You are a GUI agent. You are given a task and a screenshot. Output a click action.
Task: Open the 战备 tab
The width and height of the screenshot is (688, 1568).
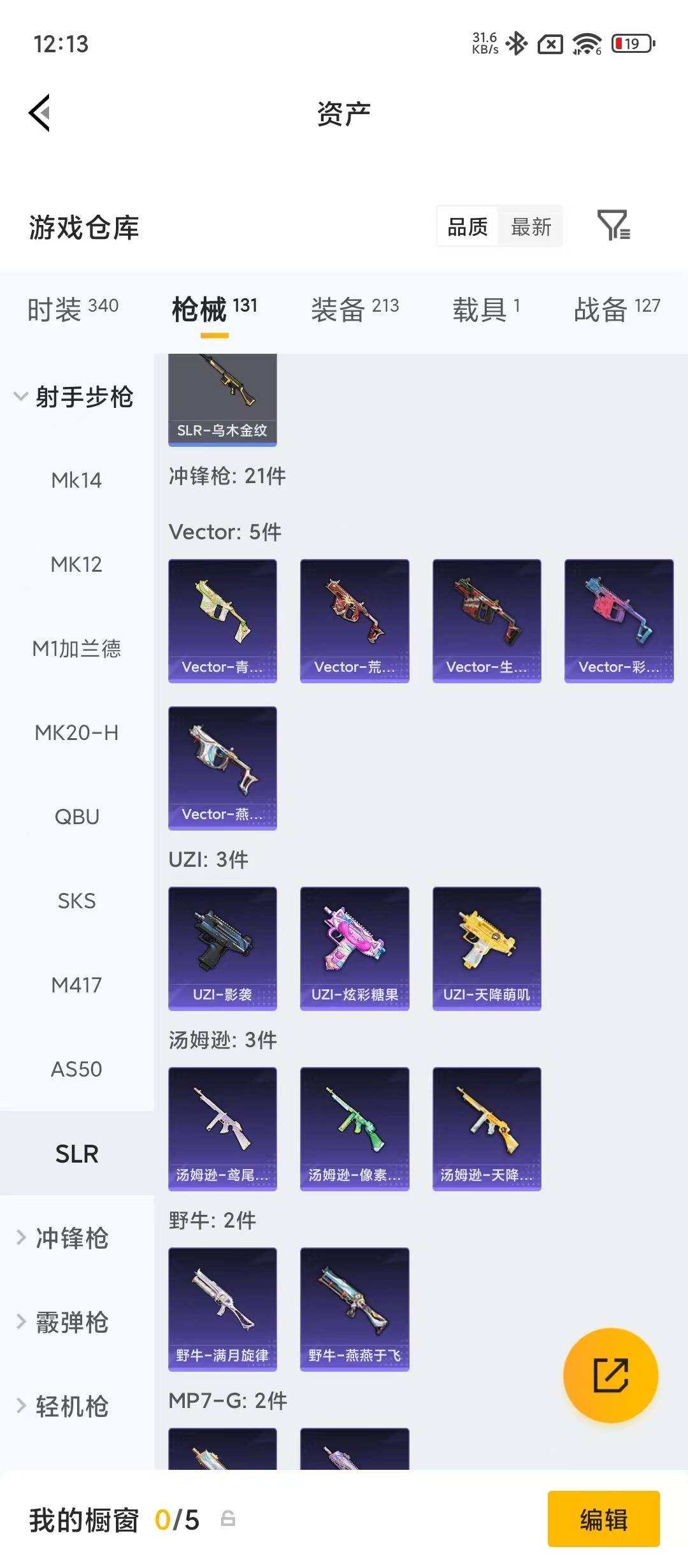pyautogui.click(x=617, y=309)
